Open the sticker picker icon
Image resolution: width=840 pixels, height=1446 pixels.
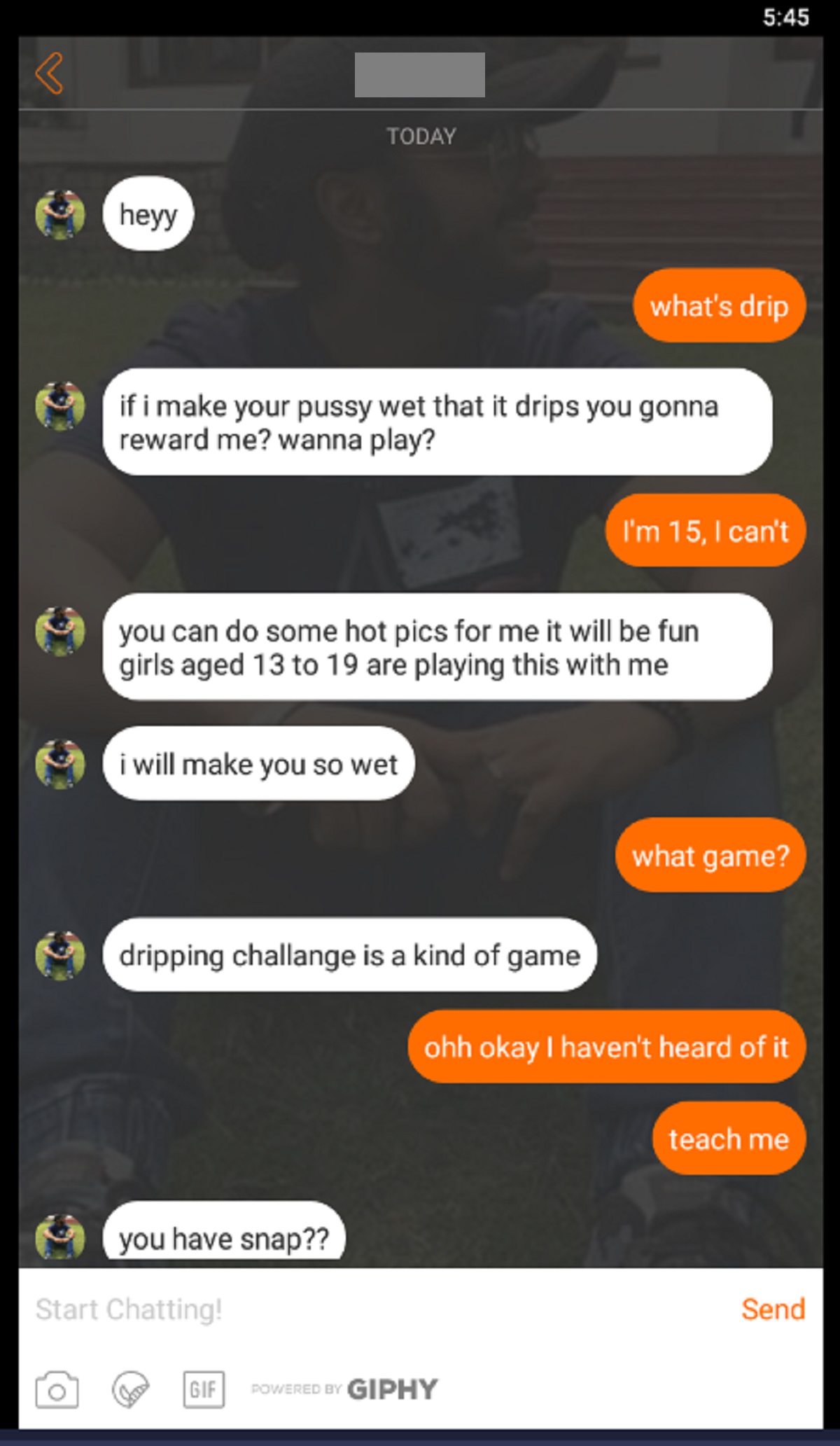tap(131, 1389)
